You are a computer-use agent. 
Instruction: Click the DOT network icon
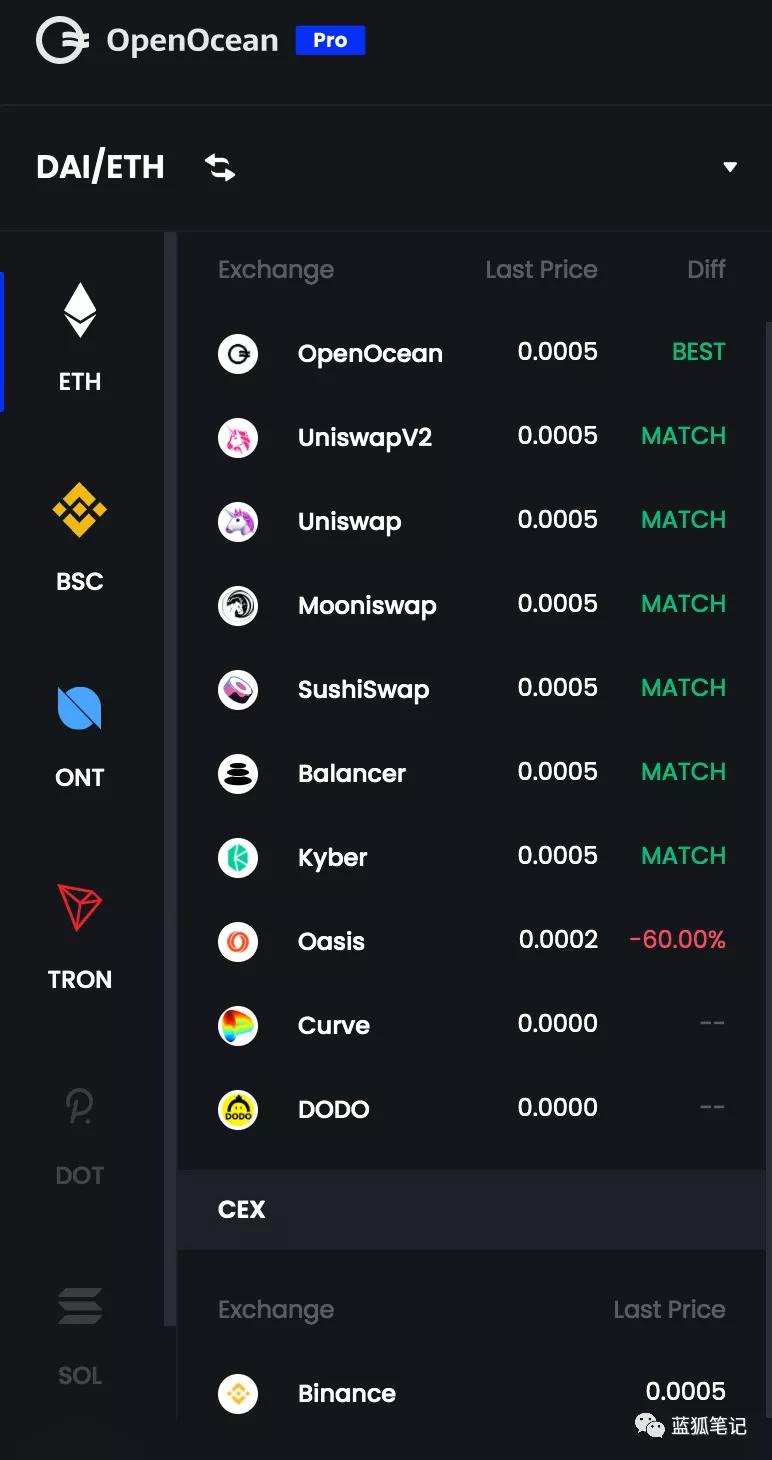pyautogui.click(x=79, y=1104)
